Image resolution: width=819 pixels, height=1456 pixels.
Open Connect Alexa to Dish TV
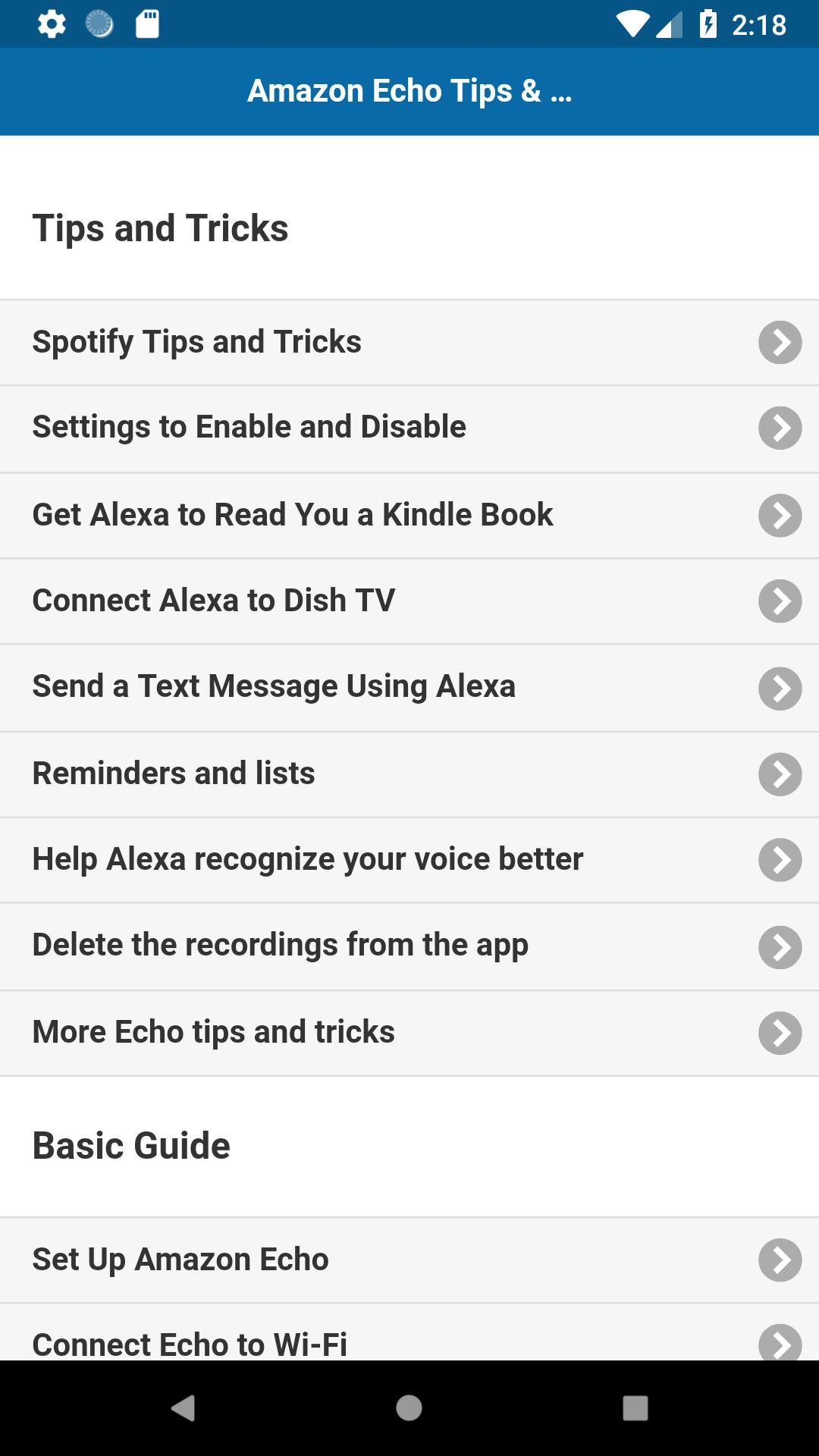pyautogui.click(x=409, y=601)
